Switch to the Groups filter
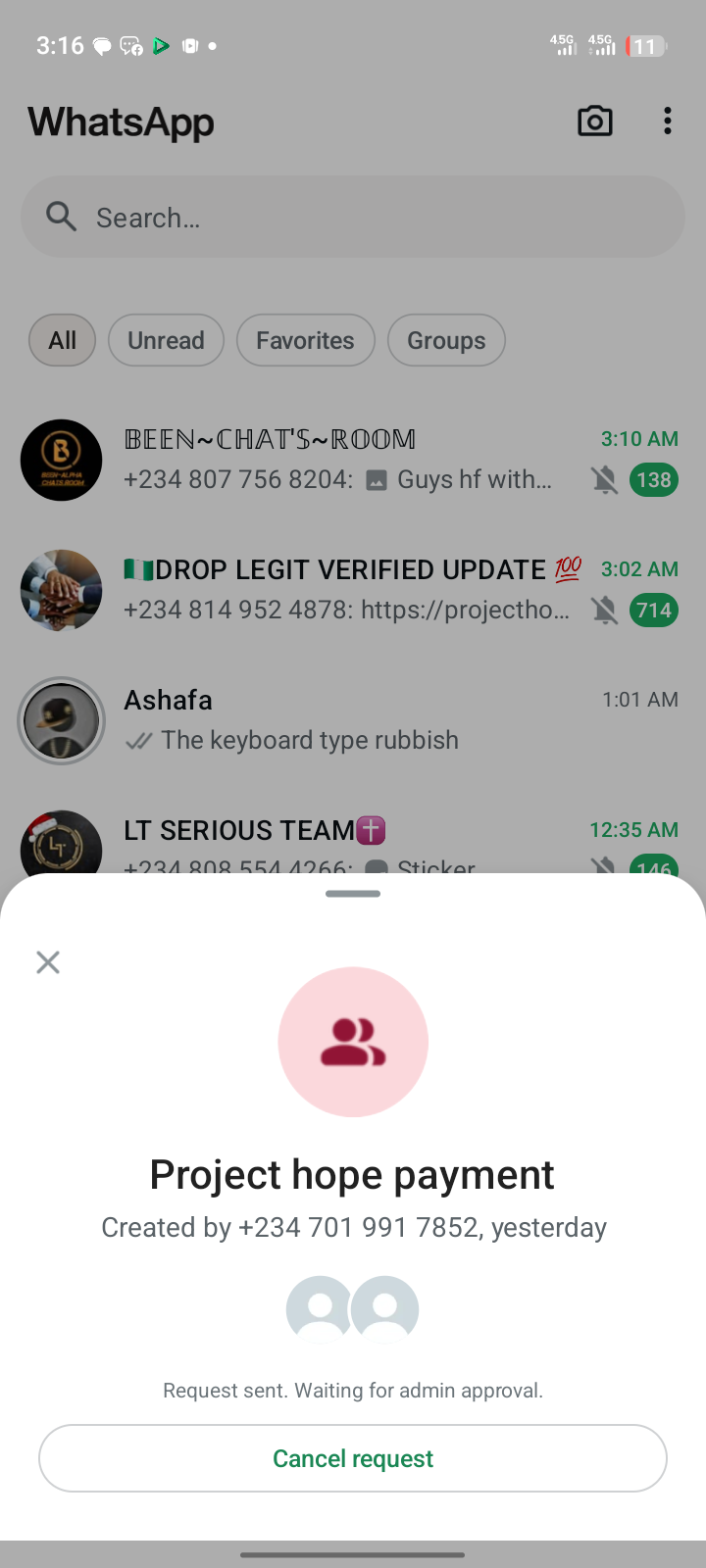The height and width of the screenshot is (1568, 706). [446, 340]
